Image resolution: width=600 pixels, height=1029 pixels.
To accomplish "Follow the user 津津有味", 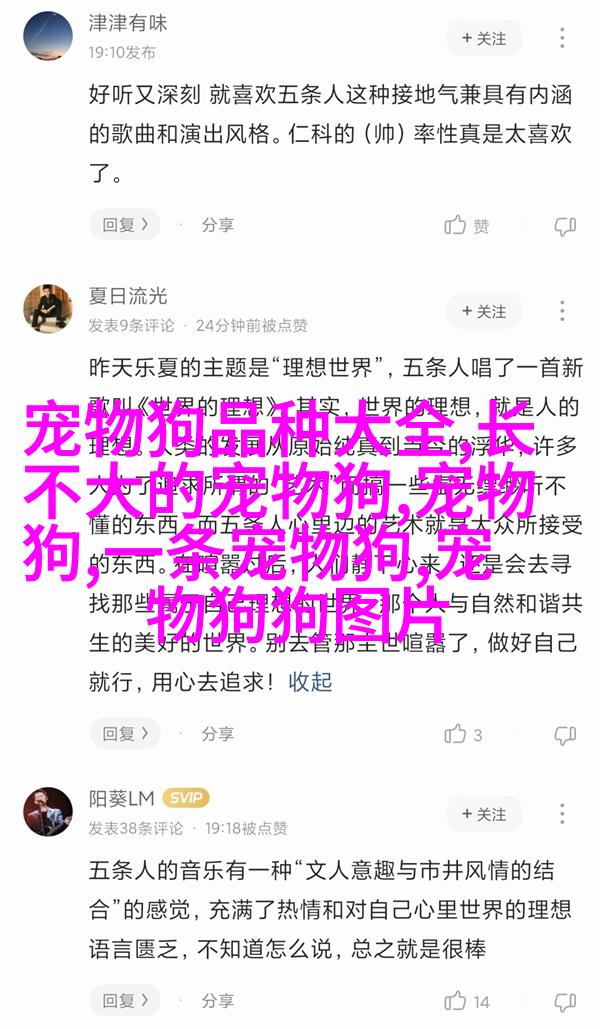I will coord(484,39).
